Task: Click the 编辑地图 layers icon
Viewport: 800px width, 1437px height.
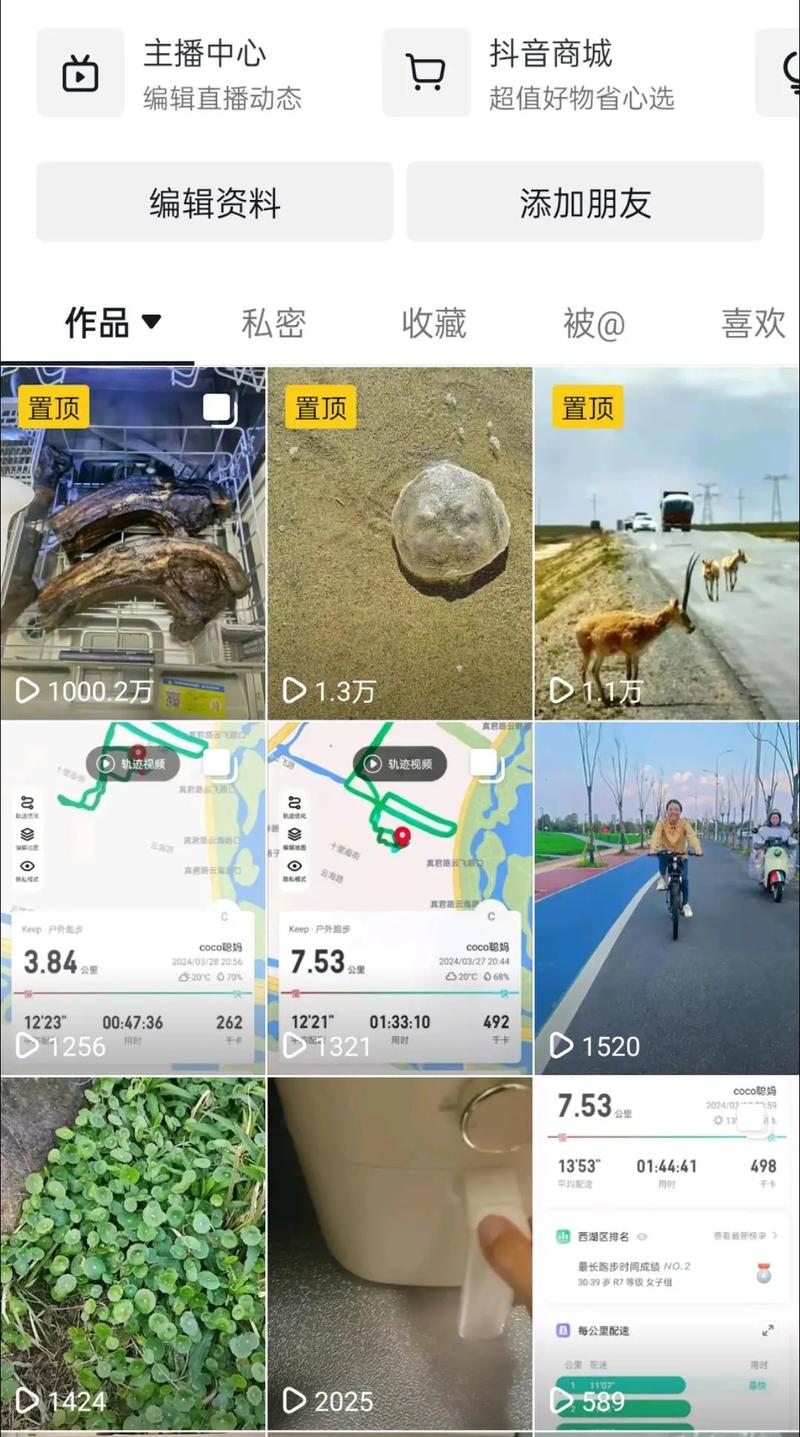Action: 27,834
